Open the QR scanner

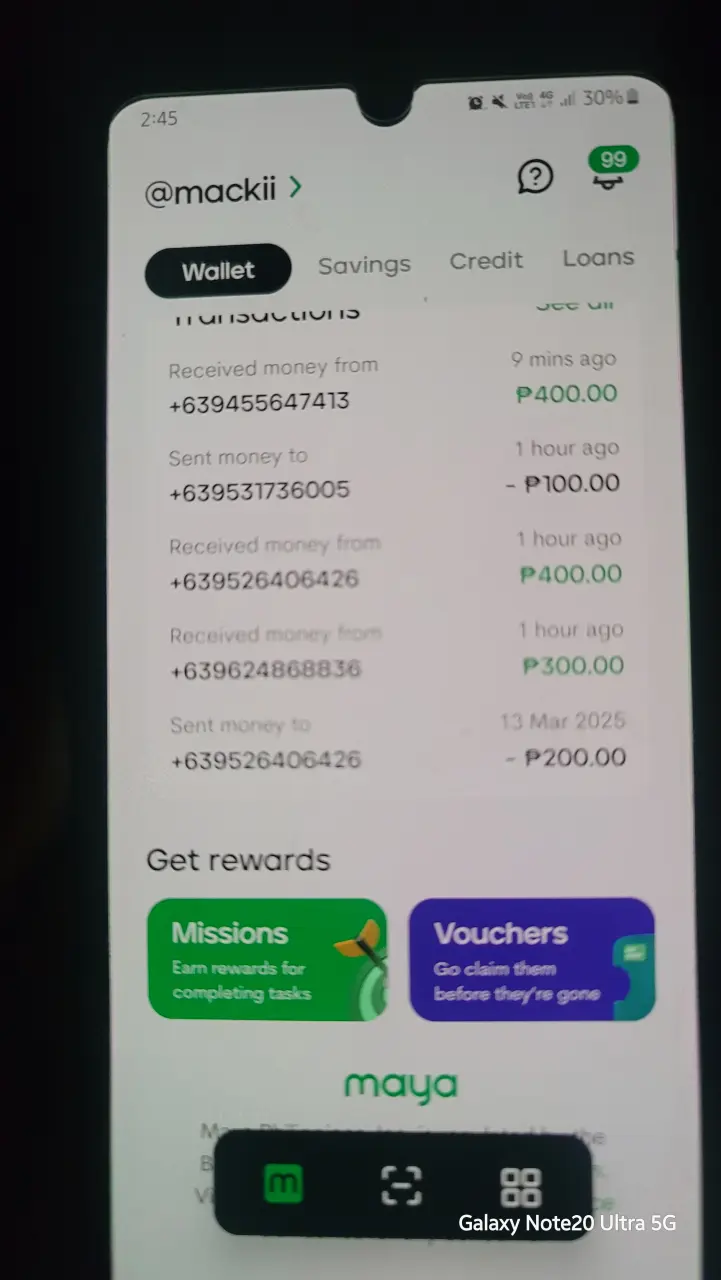point(401,1186)
